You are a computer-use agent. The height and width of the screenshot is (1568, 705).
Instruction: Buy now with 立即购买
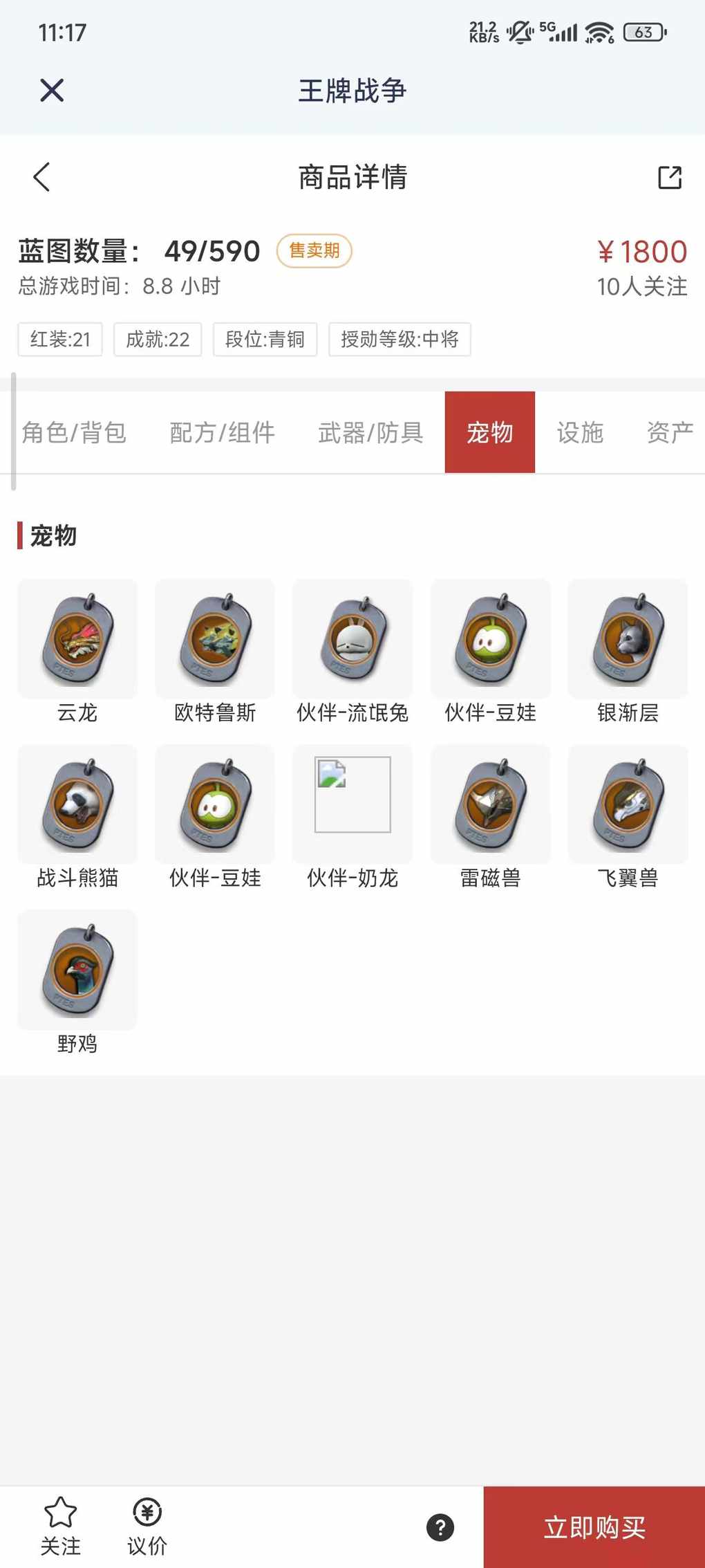[594, 1527]
